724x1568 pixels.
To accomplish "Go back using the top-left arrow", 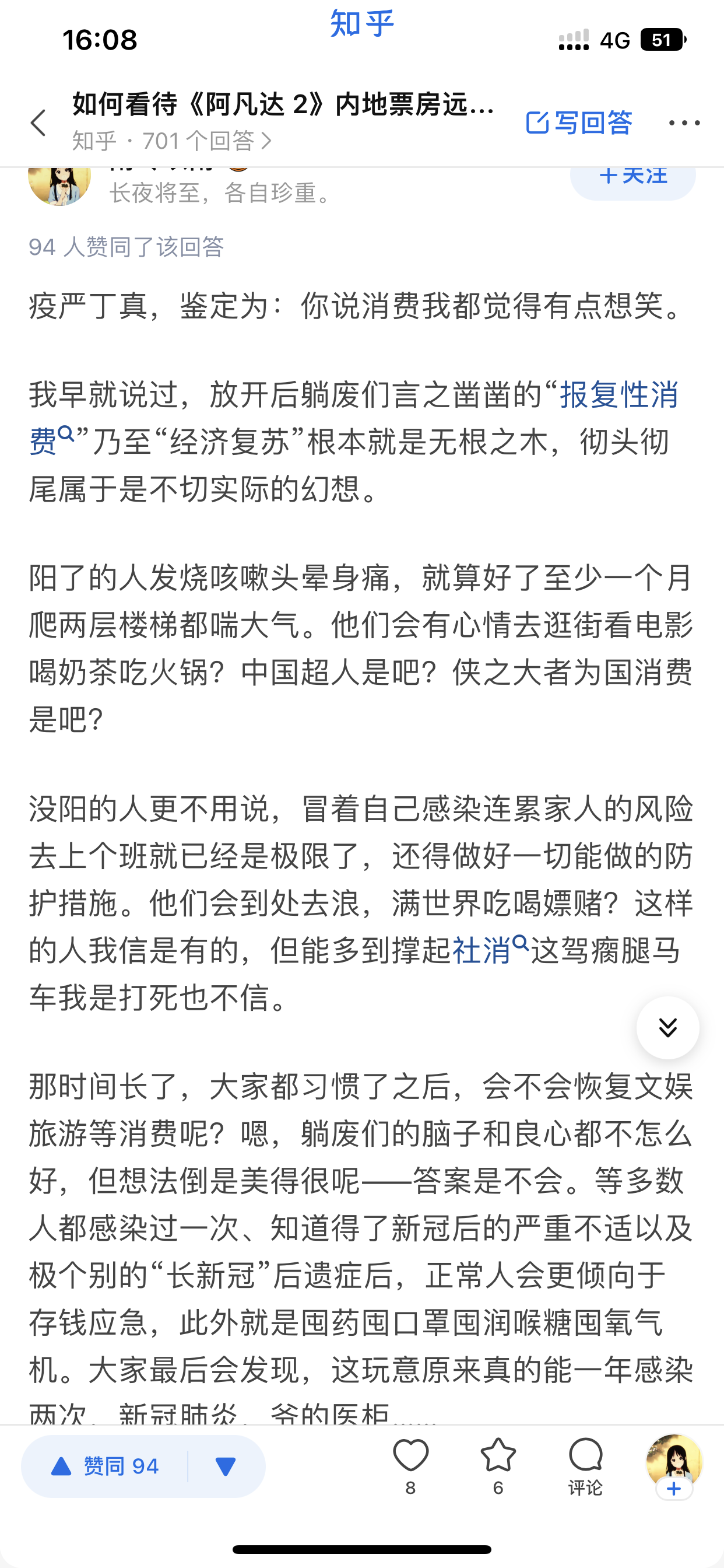I will point(38,123).
